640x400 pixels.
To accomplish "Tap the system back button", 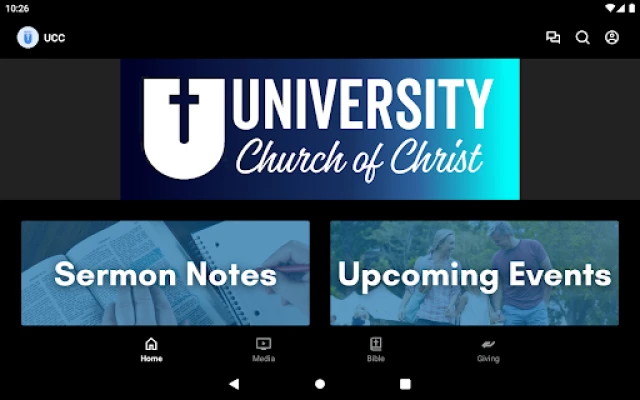I will click(234, 383).
